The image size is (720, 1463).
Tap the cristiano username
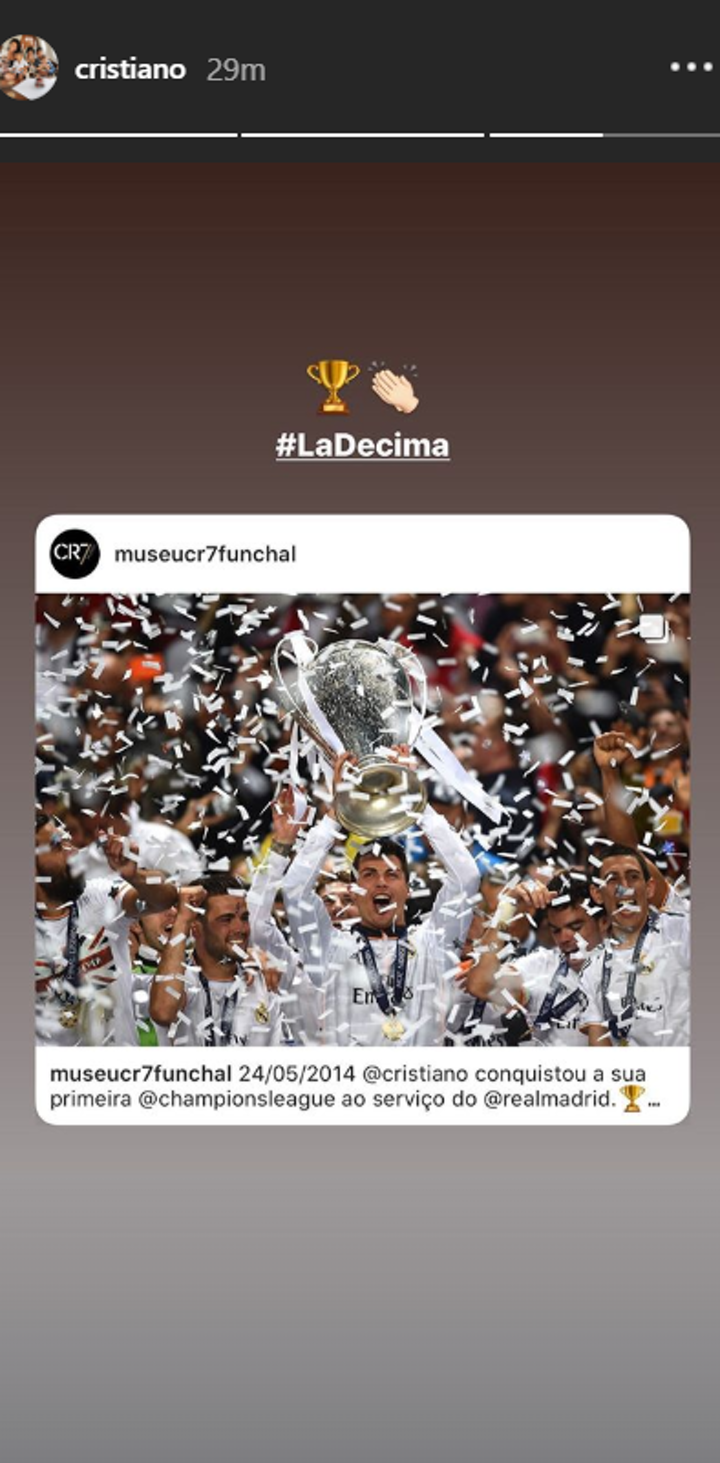coord(130,69)
